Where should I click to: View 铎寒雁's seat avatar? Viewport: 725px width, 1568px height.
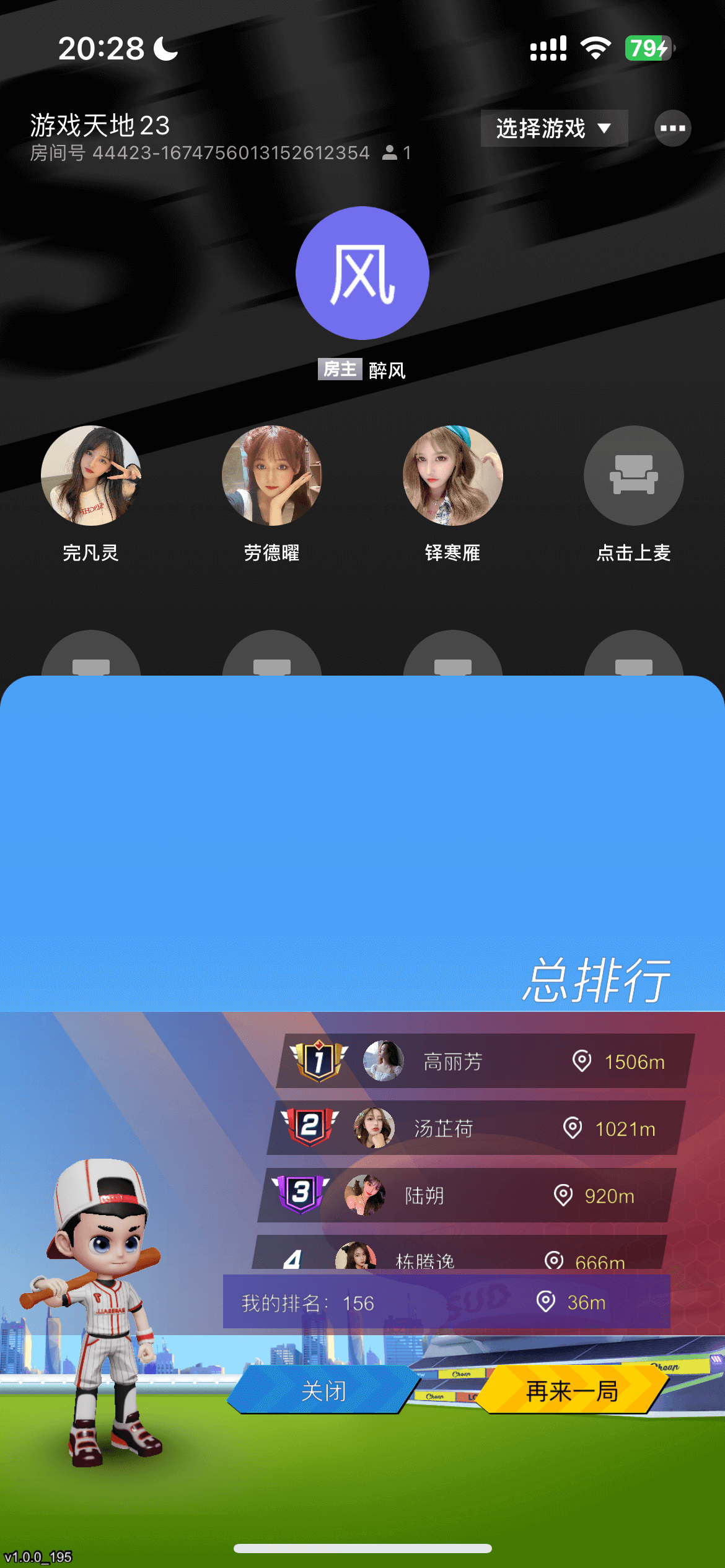point(453,476)
